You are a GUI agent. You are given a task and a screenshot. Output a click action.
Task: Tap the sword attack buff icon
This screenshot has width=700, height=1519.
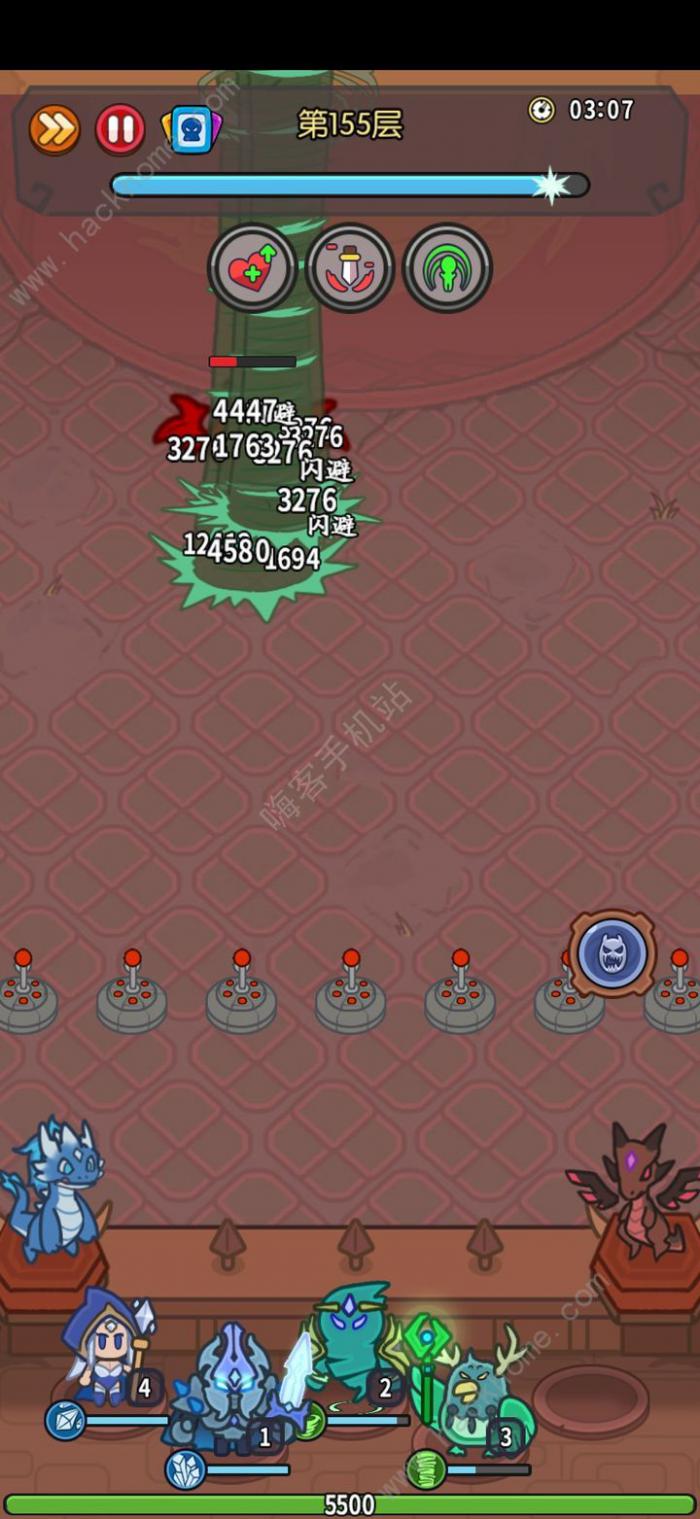coord(349,268)
